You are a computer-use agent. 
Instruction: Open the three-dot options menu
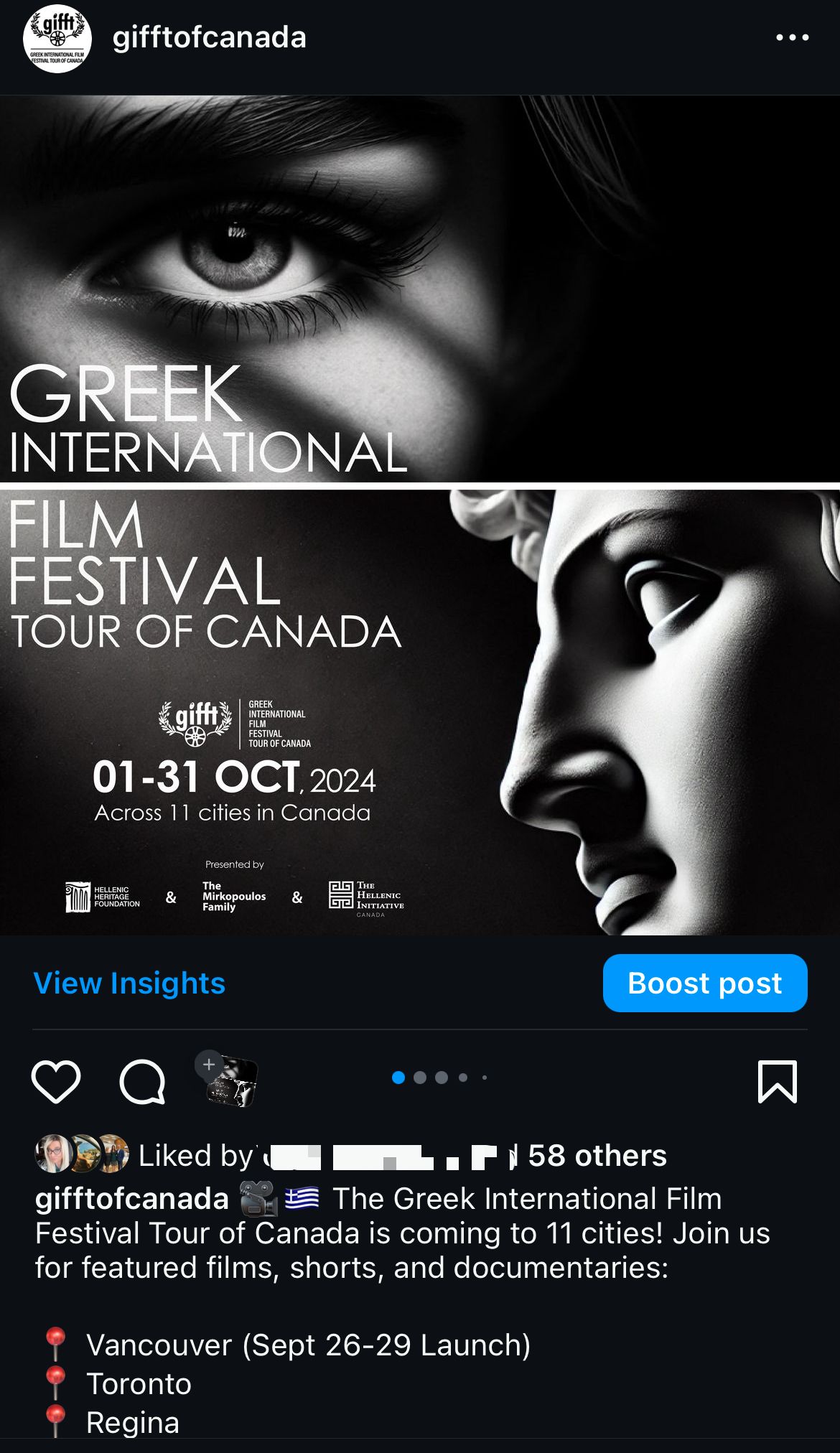point(792,37)
